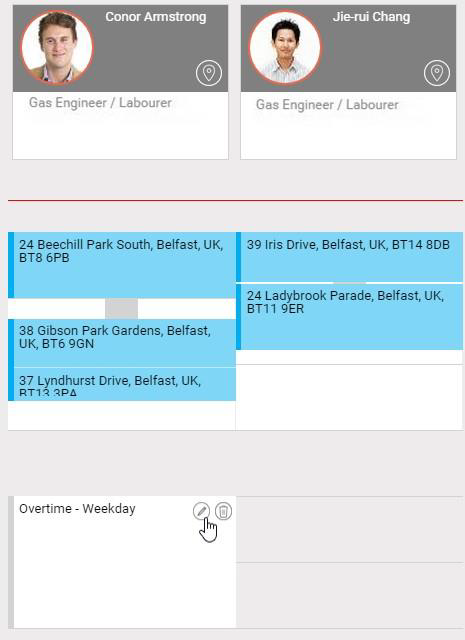Delete the Overtime - Weekday entry

(223, 511)
